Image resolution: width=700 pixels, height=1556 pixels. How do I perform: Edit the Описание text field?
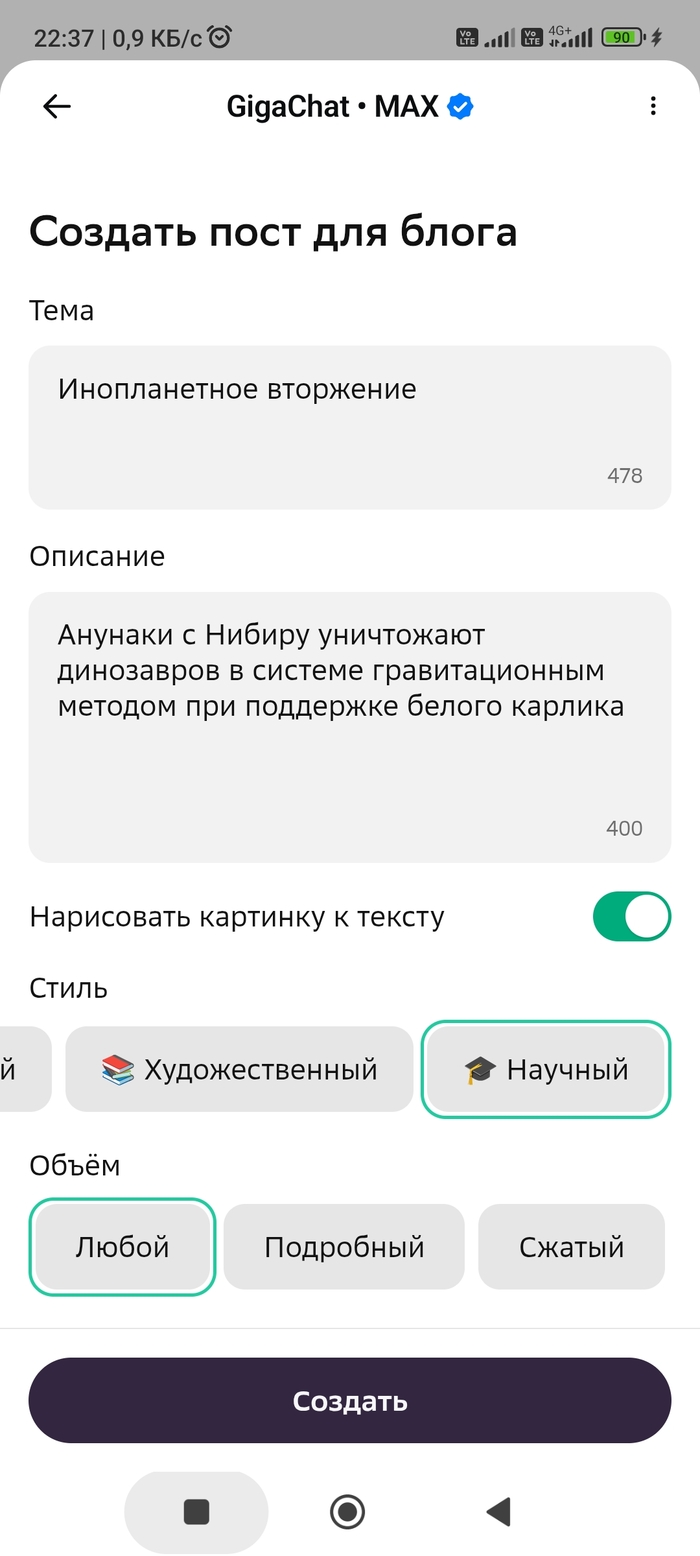point(349,726)
